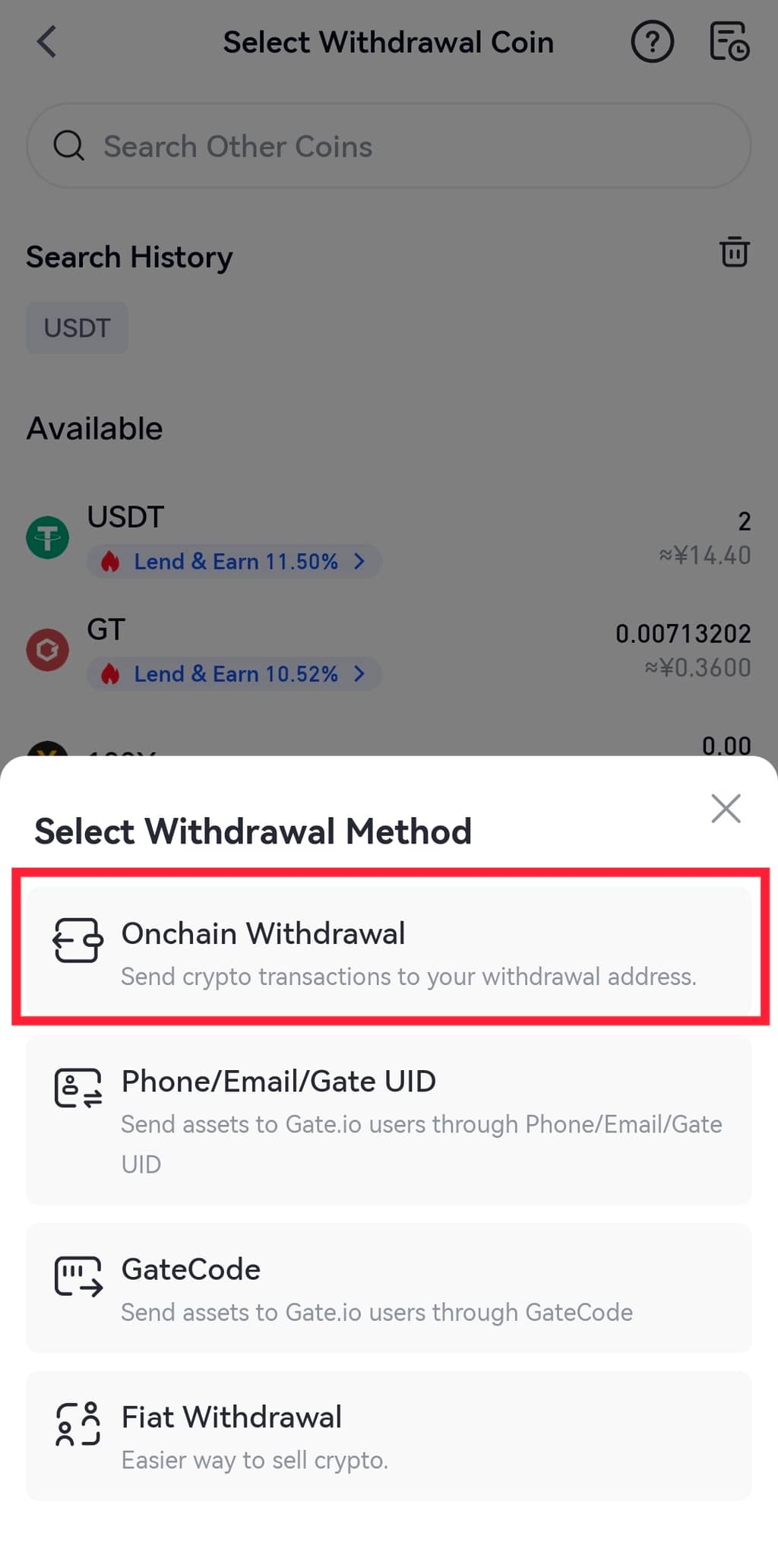This screenshot has width=778, height=1568.
Task: Select GateCode withdrawal method
Action: click(x=388, y=1288)
